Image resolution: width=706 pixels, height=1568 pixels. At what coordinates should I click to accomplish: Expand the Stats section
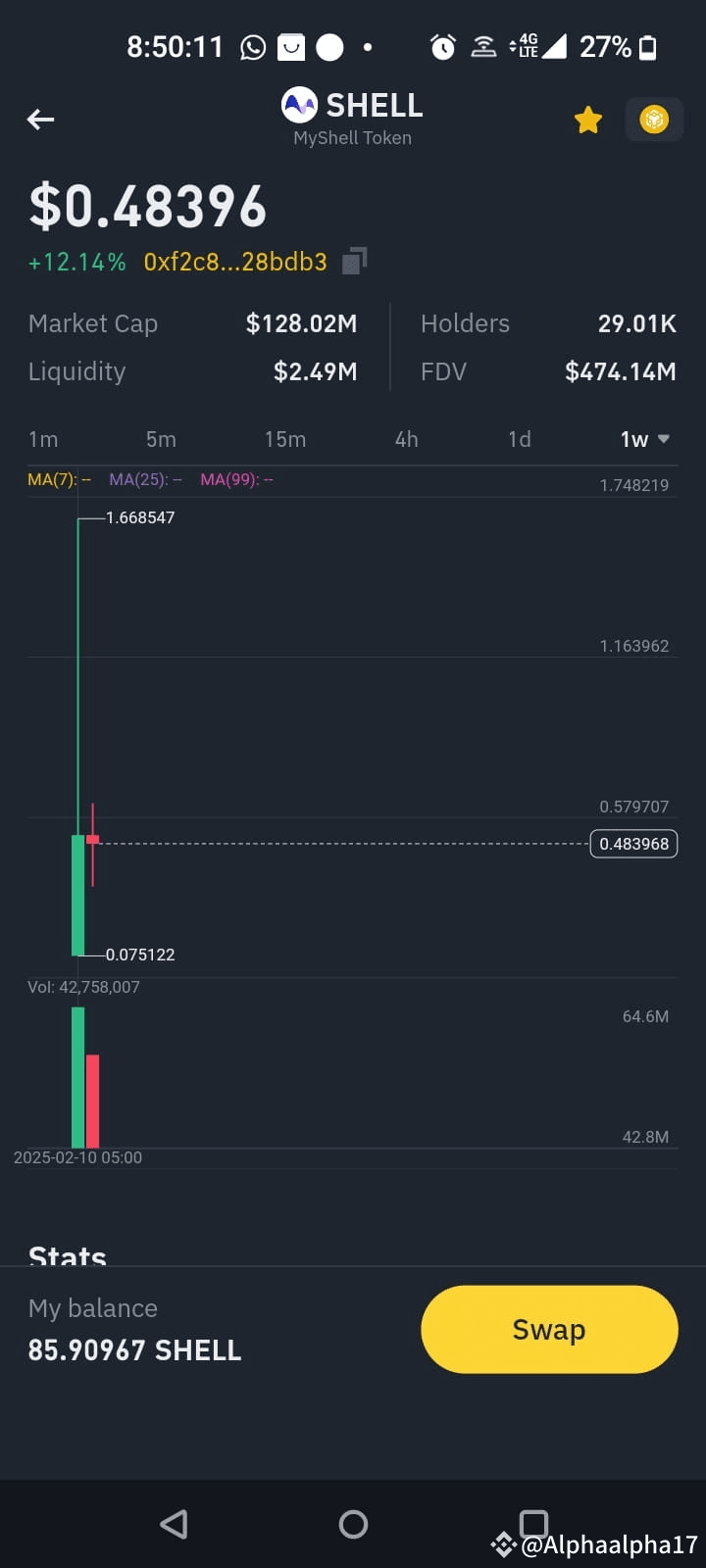(67, 1257)
